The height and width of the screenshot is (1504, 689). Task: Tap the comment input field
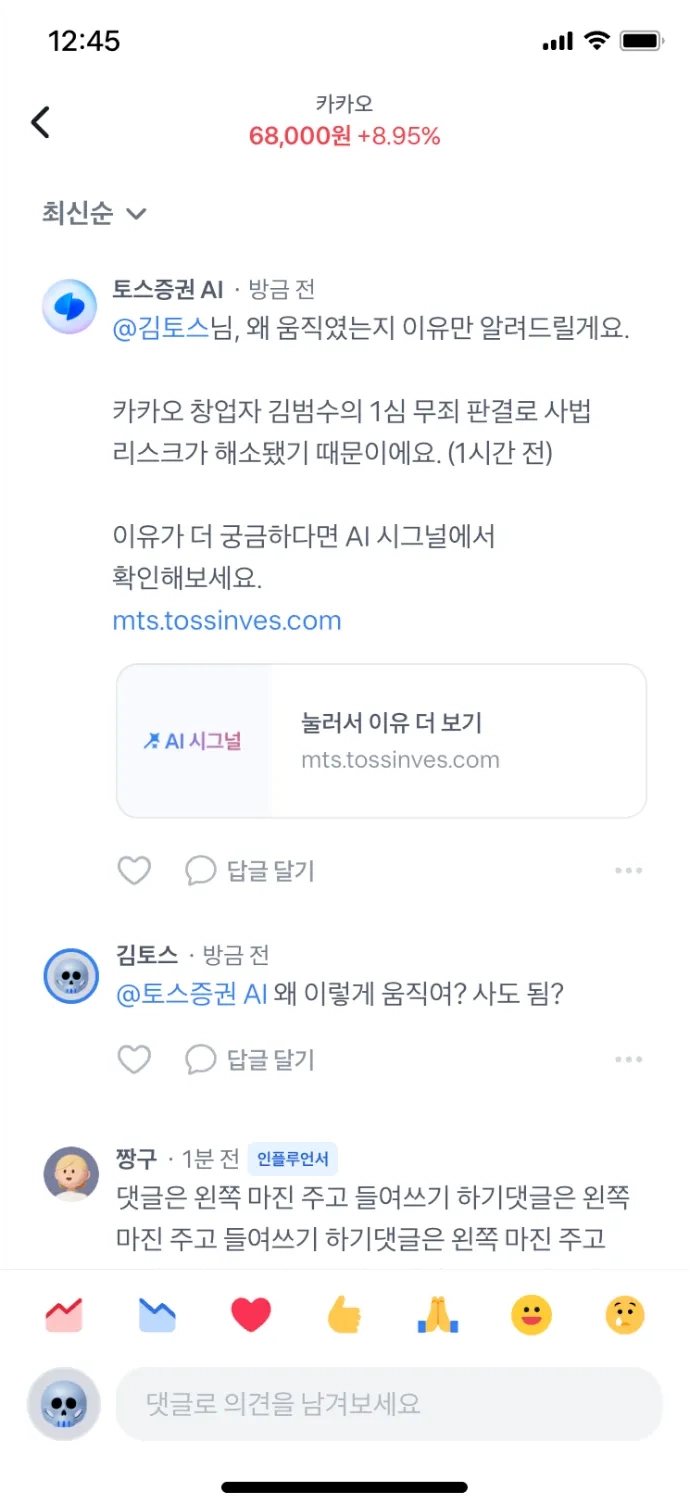pos(388,1404)
